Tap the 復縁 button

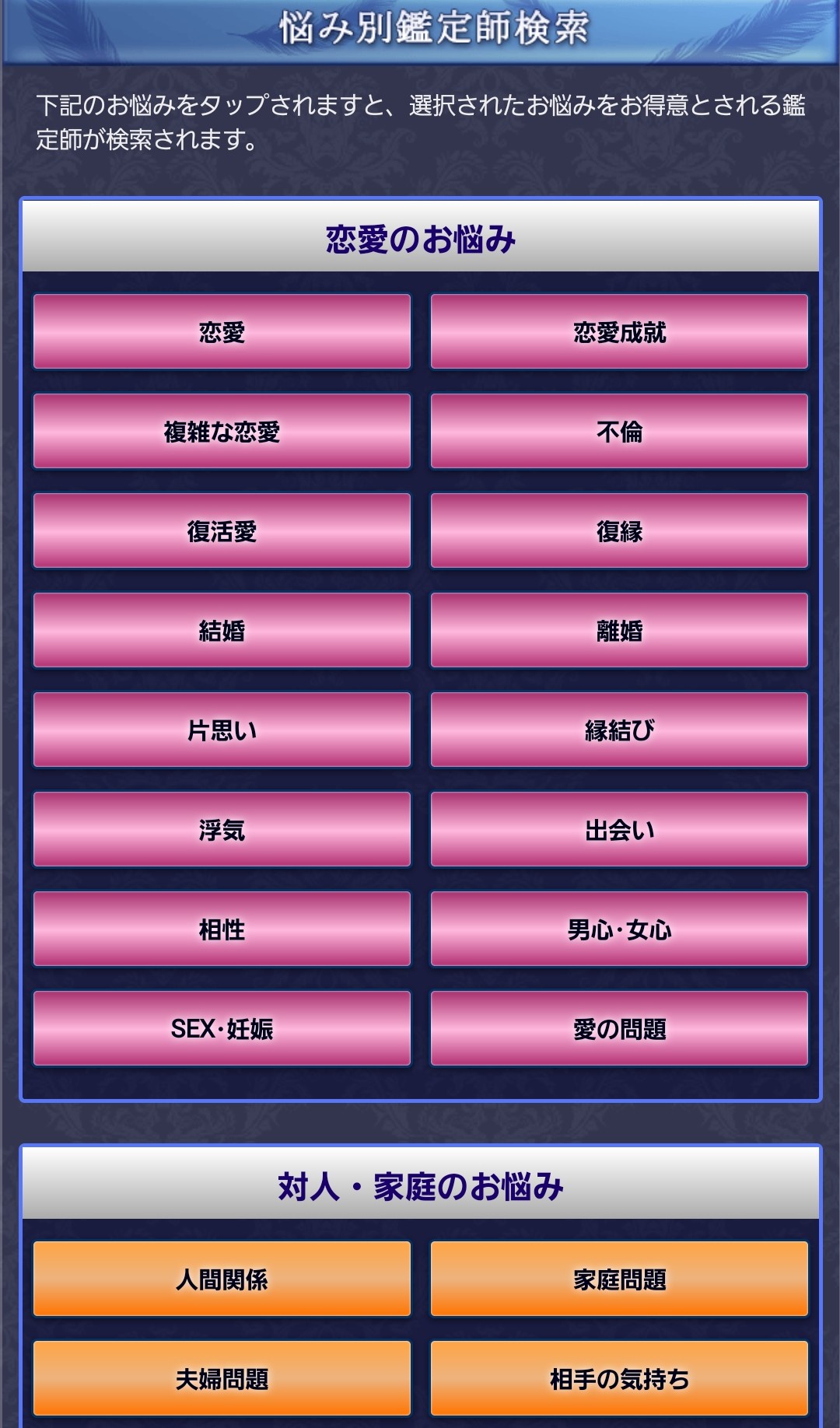click(x=619, y=530)
